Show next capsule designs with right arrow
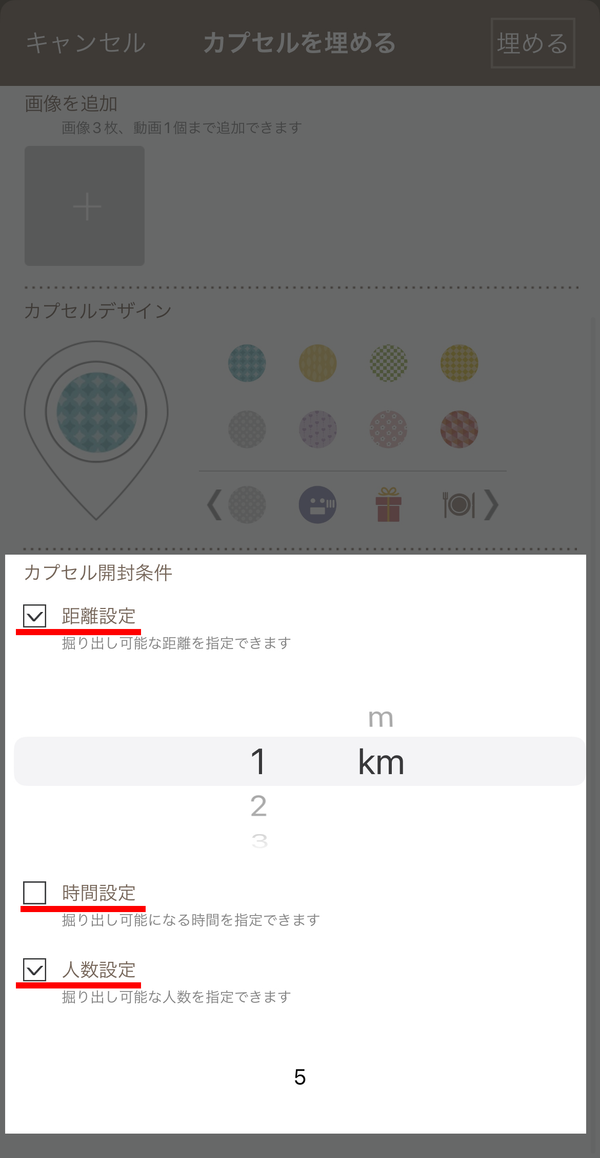600x1158 pixels. click(492, 505)
